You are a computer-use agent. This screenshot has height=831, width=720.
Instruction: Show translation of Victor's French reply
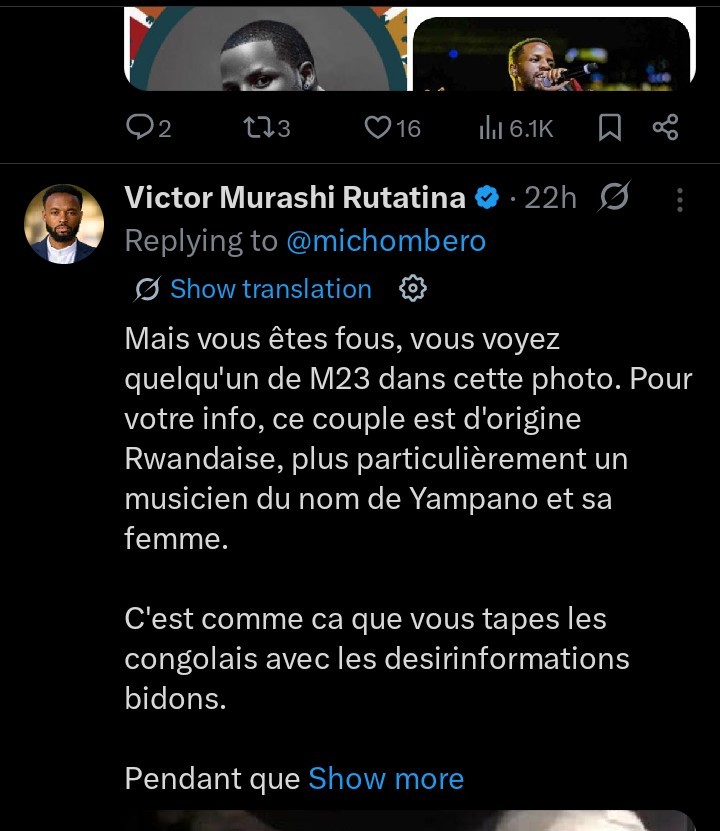point(270,289)
